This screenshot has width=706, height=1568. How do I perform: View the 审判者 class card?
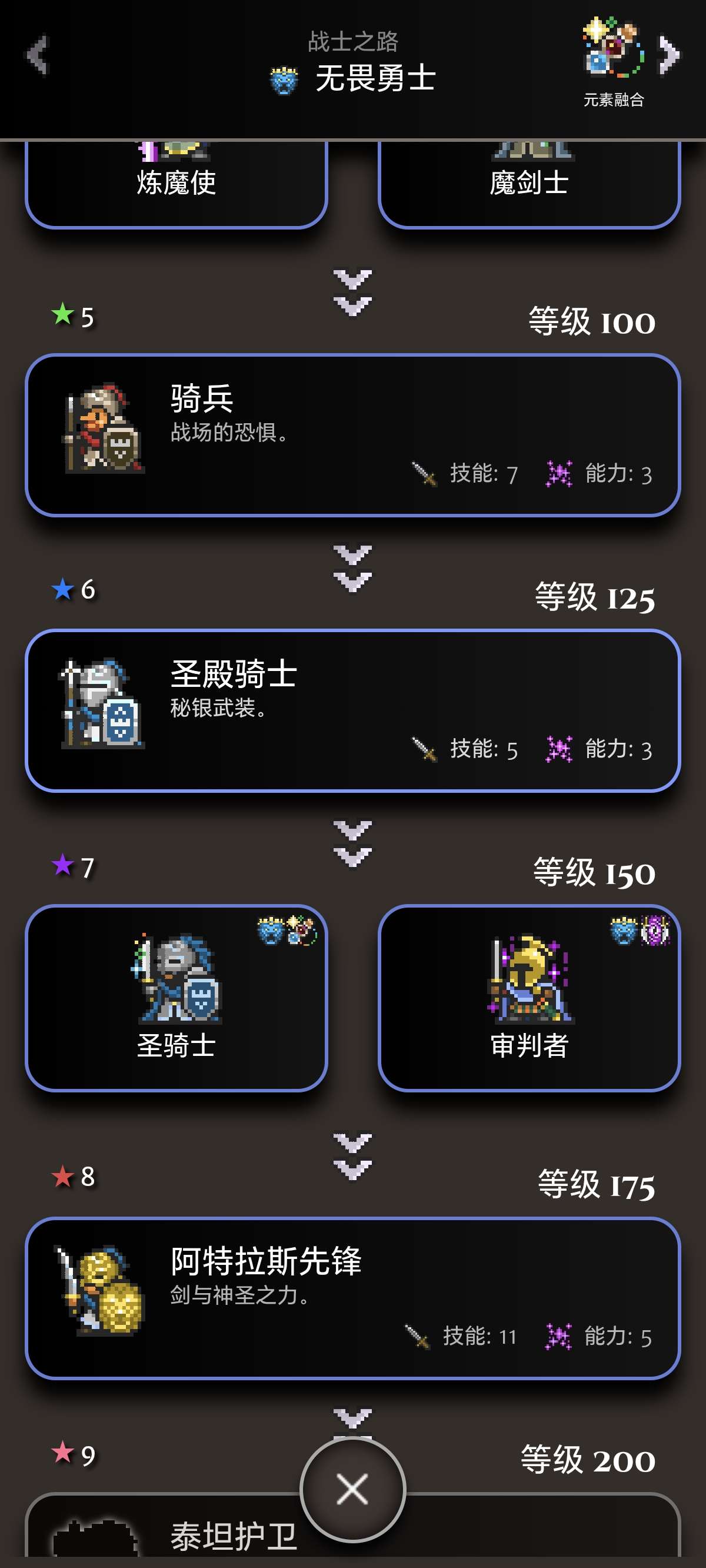click(x=529, y=998)
